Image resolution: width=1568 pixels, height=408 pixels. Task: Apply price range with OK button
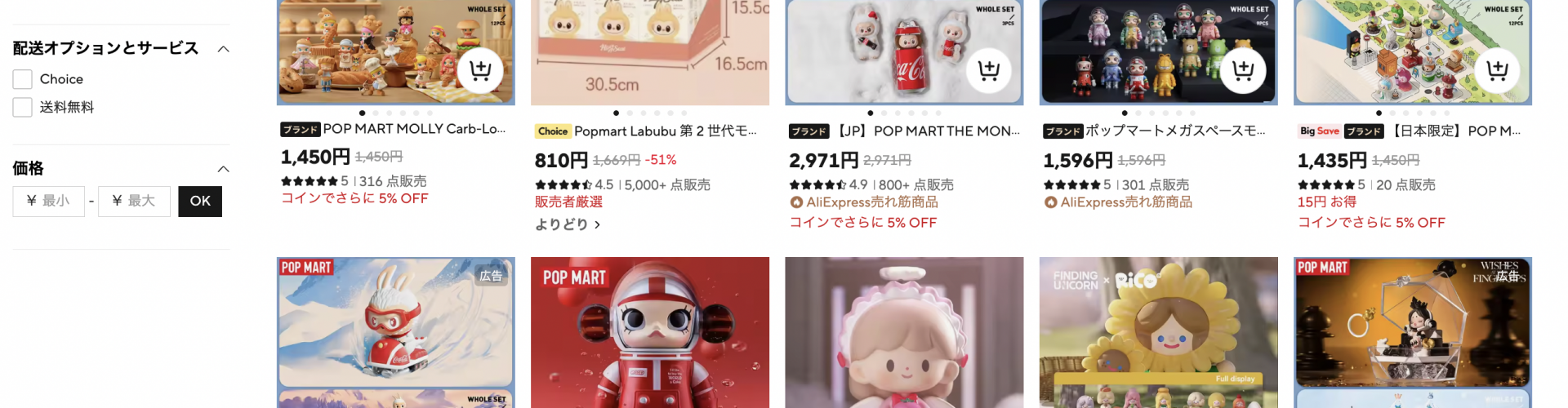pyautogui.click(x=200, y=201)
